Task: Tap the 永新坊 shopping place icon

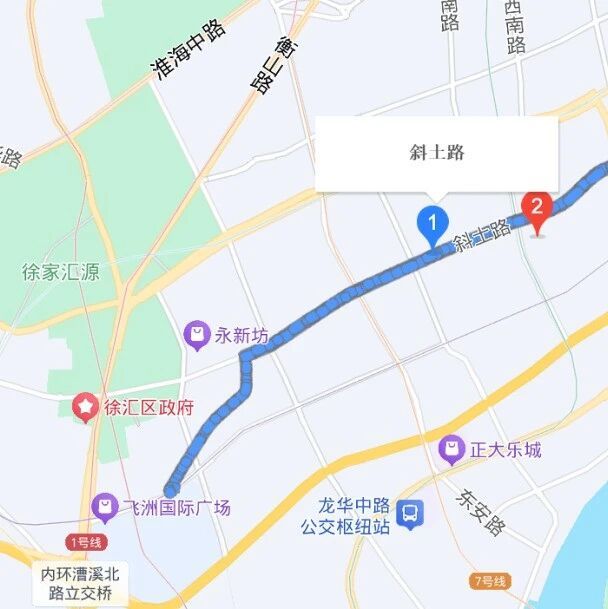Action: tap(198, 336)
